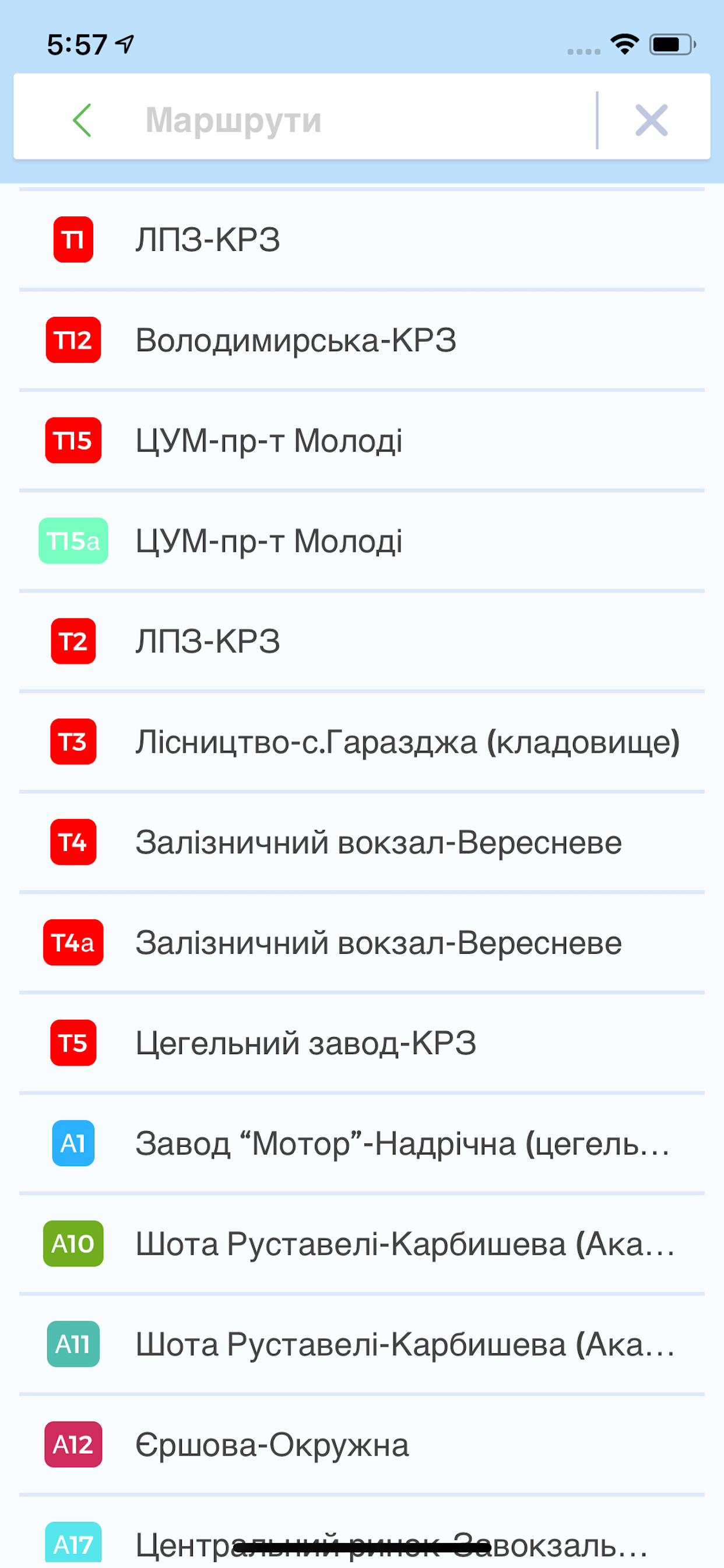Go back using the arrow button

coord(84,120)
